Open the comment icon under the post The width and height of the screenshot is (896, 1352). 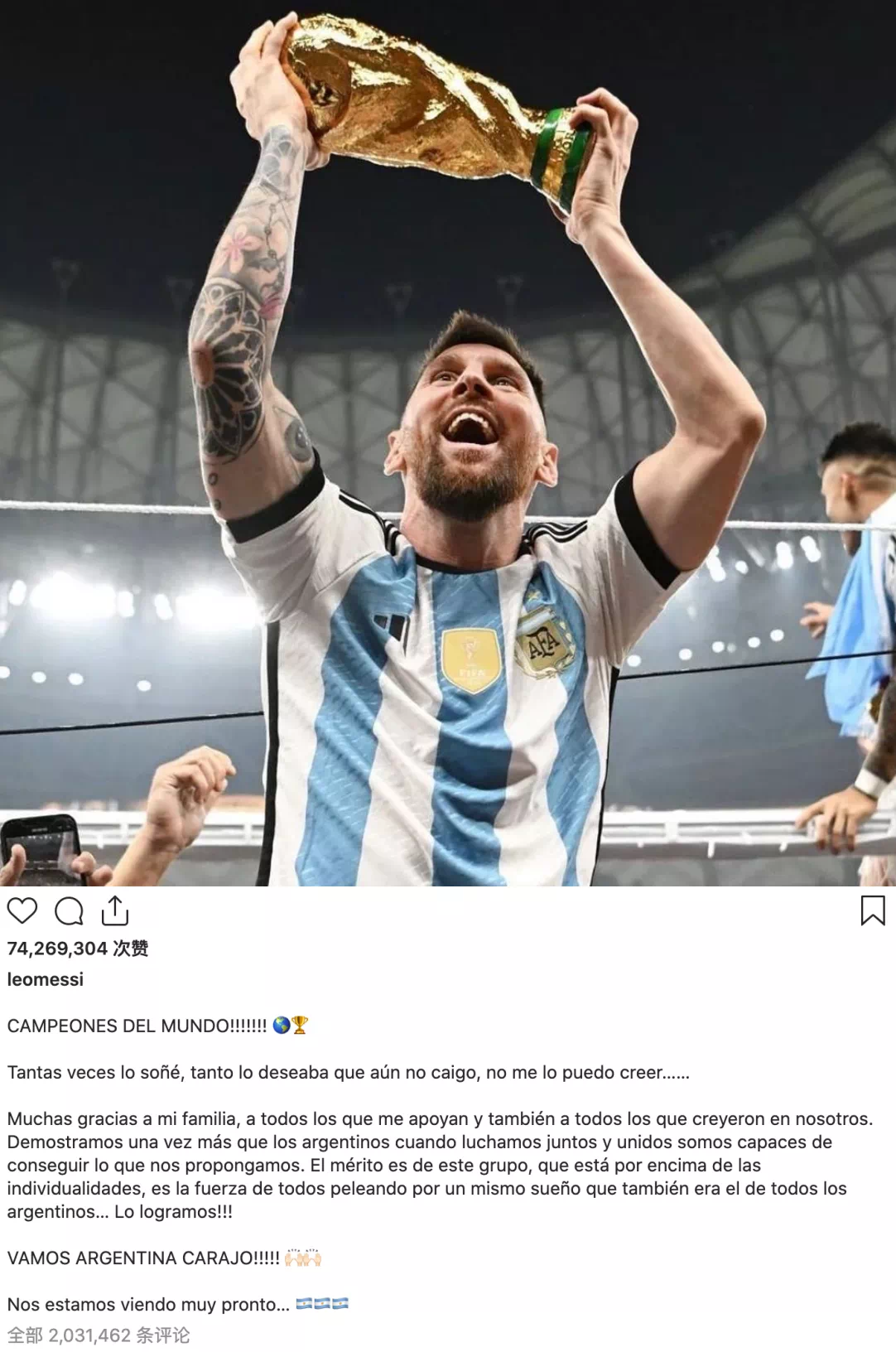pyautogui.click(x=69, y=910)
